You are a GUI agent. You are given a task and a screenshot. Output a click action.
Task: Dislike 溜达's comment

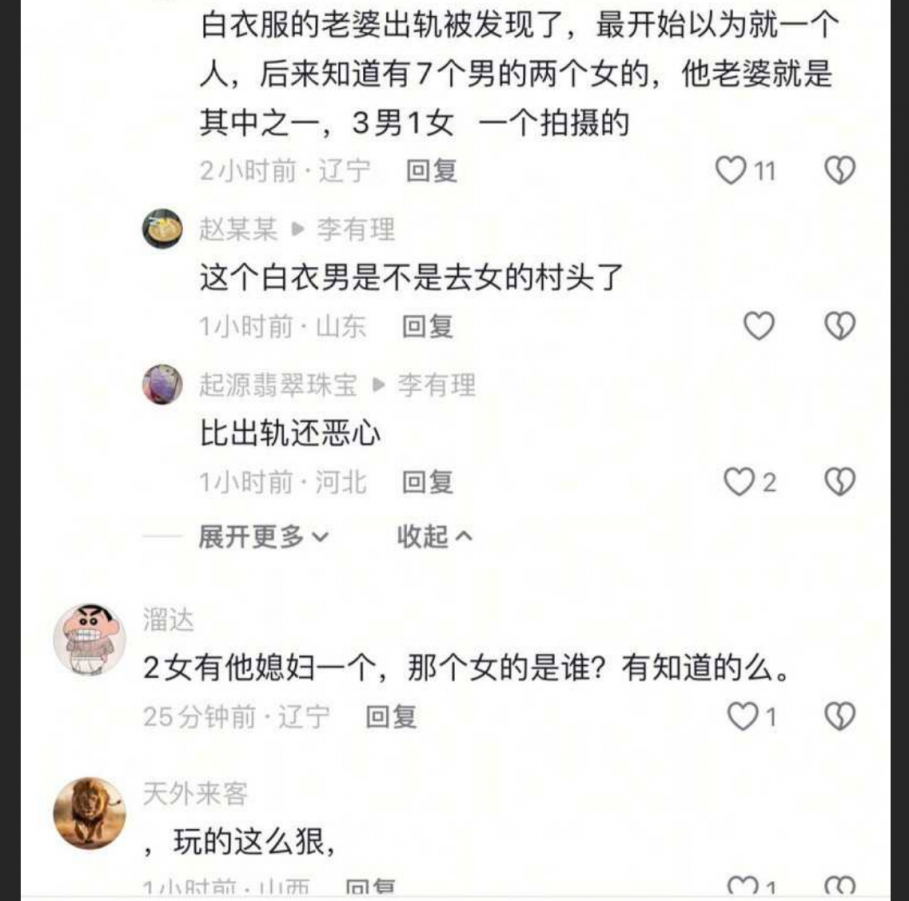click(x=839, y=716)
